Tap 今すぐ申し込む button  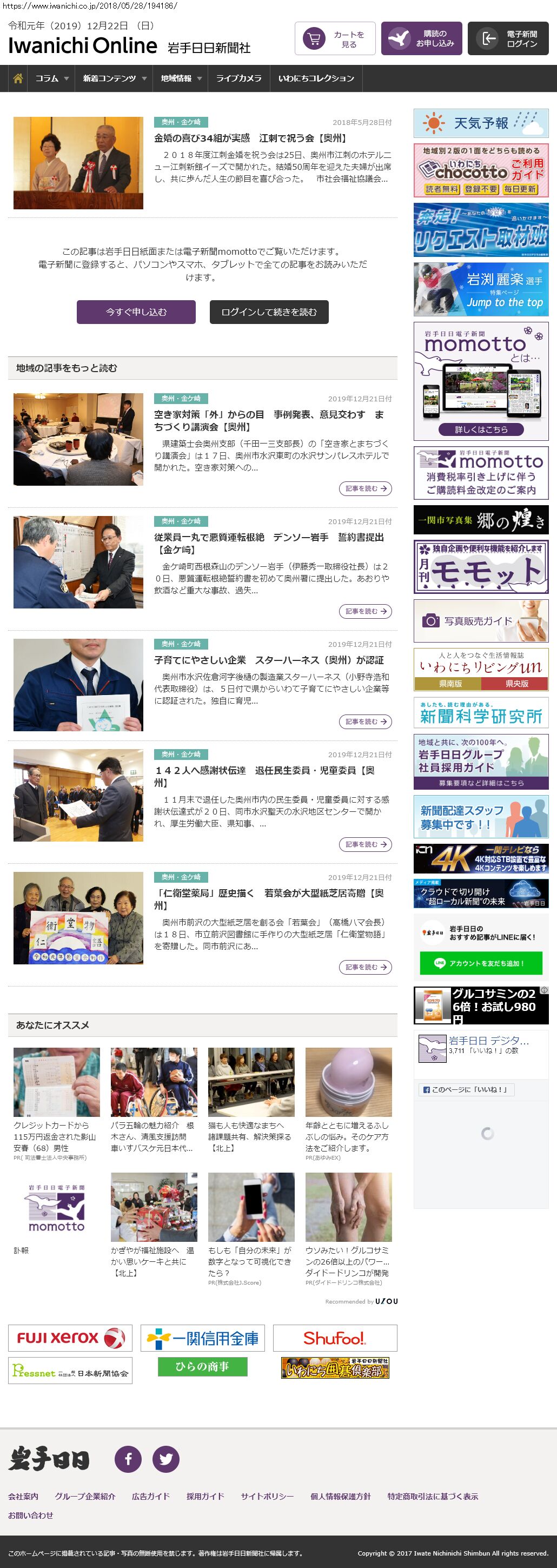(x=136, y=312)
